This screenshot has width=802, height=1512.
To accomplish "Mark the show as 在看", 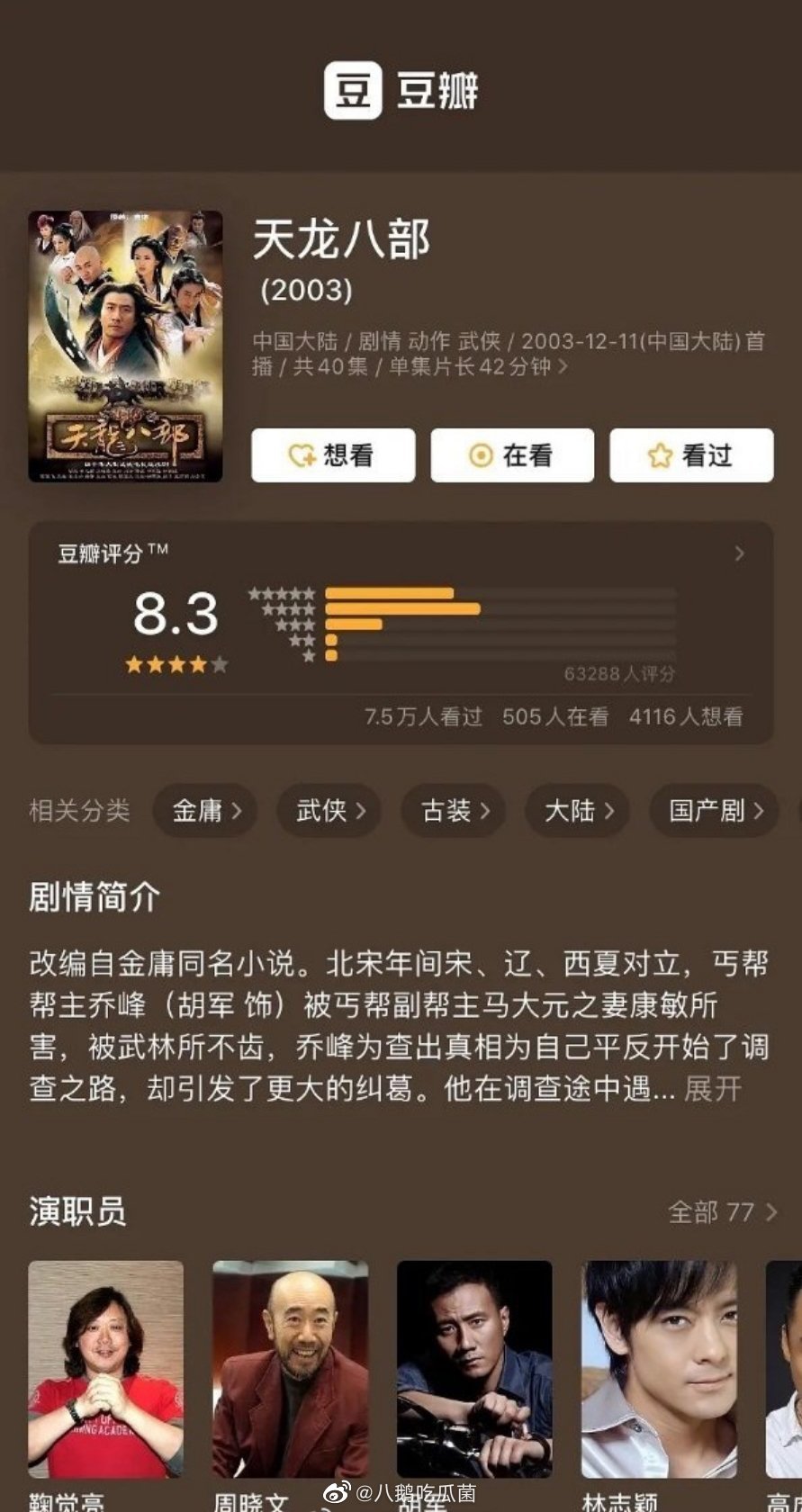I will 511,455.
